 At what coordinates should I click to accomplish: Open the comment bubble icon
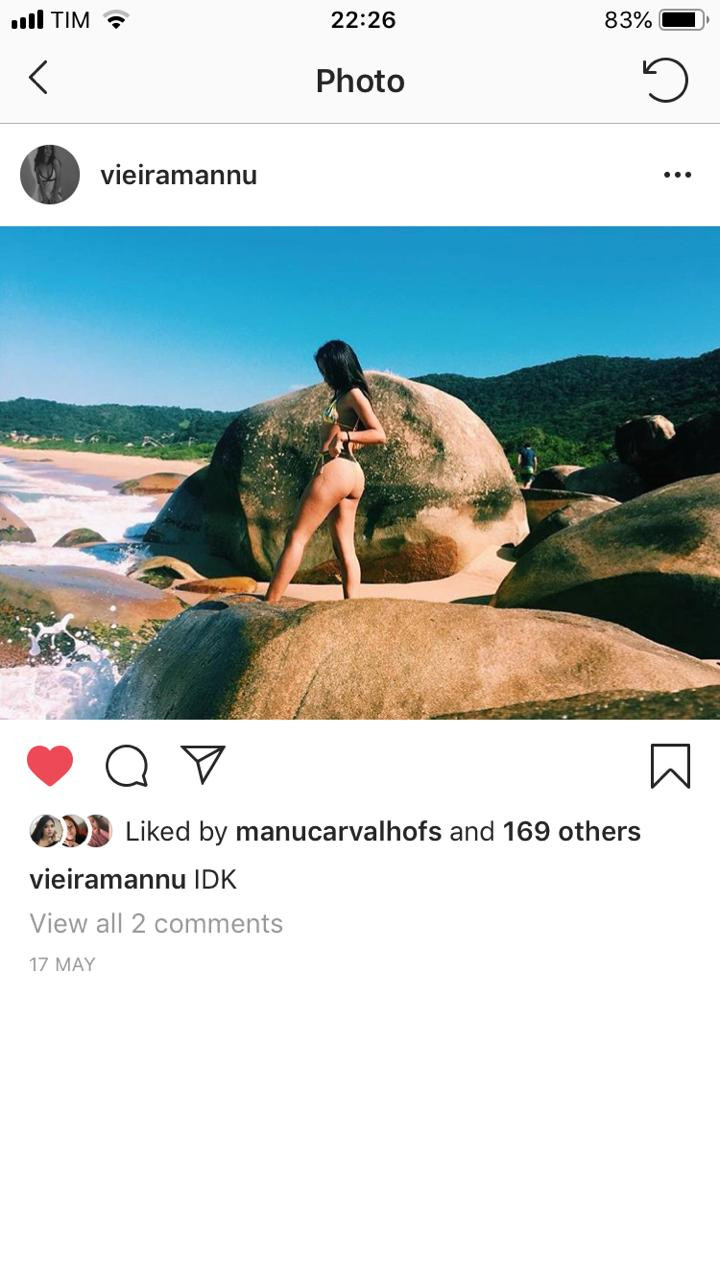tap(127, 767)
